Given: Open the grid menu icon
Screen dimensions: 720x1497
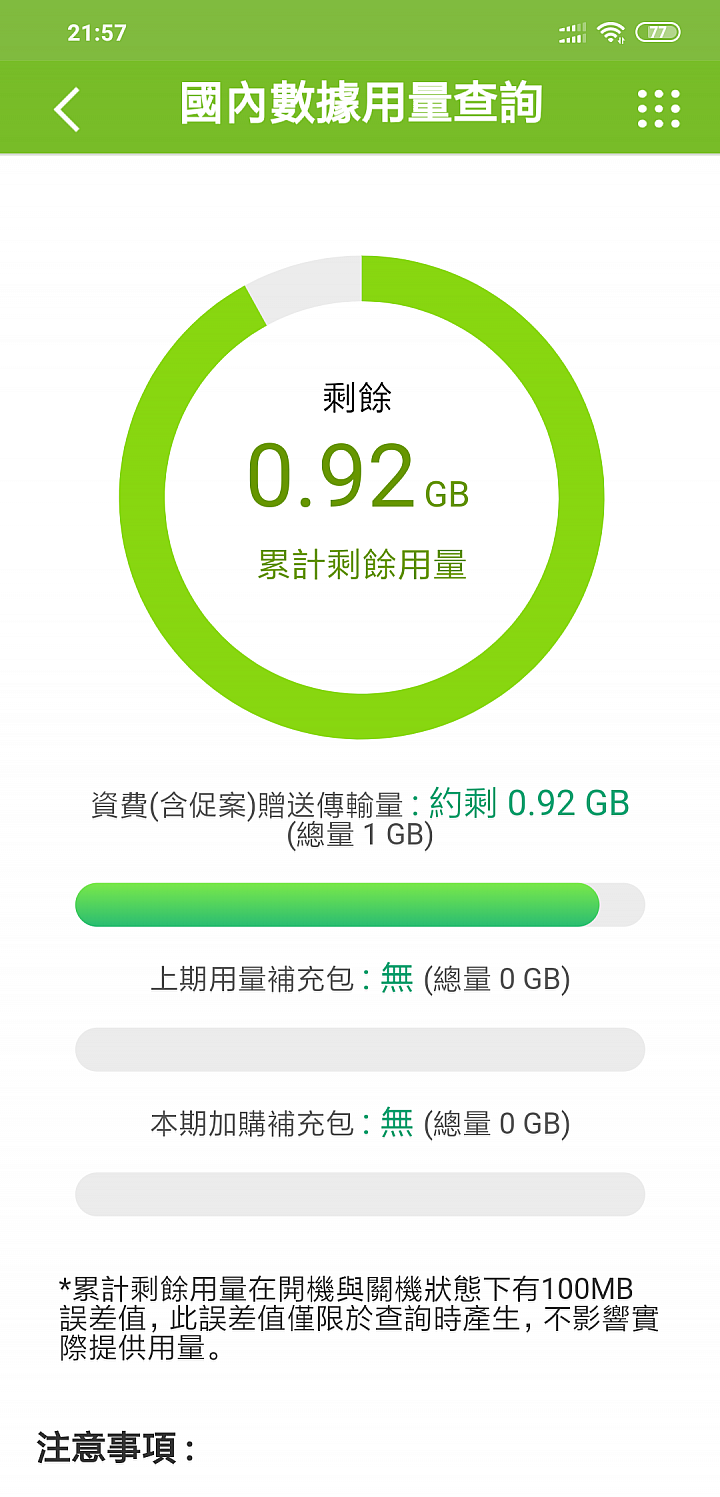Looking at the screenshot, I should [x=658, y=108].
